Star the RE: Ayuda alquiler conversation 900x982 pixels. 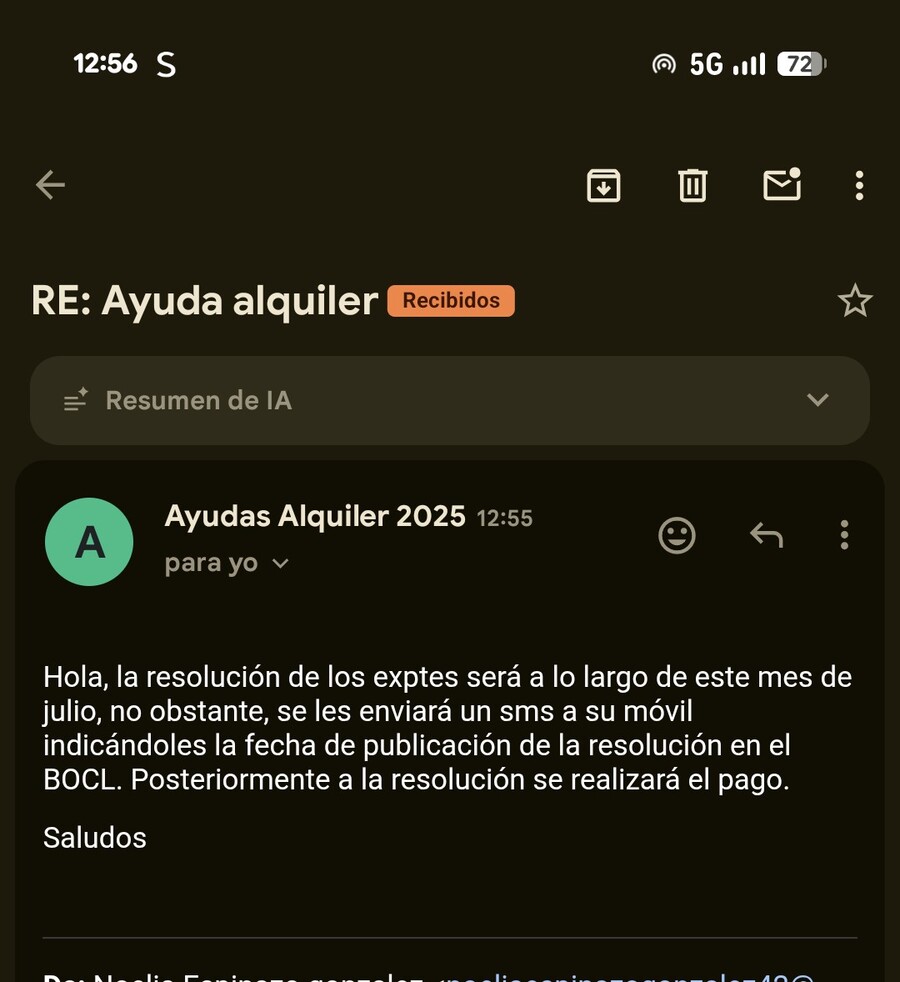855,301
